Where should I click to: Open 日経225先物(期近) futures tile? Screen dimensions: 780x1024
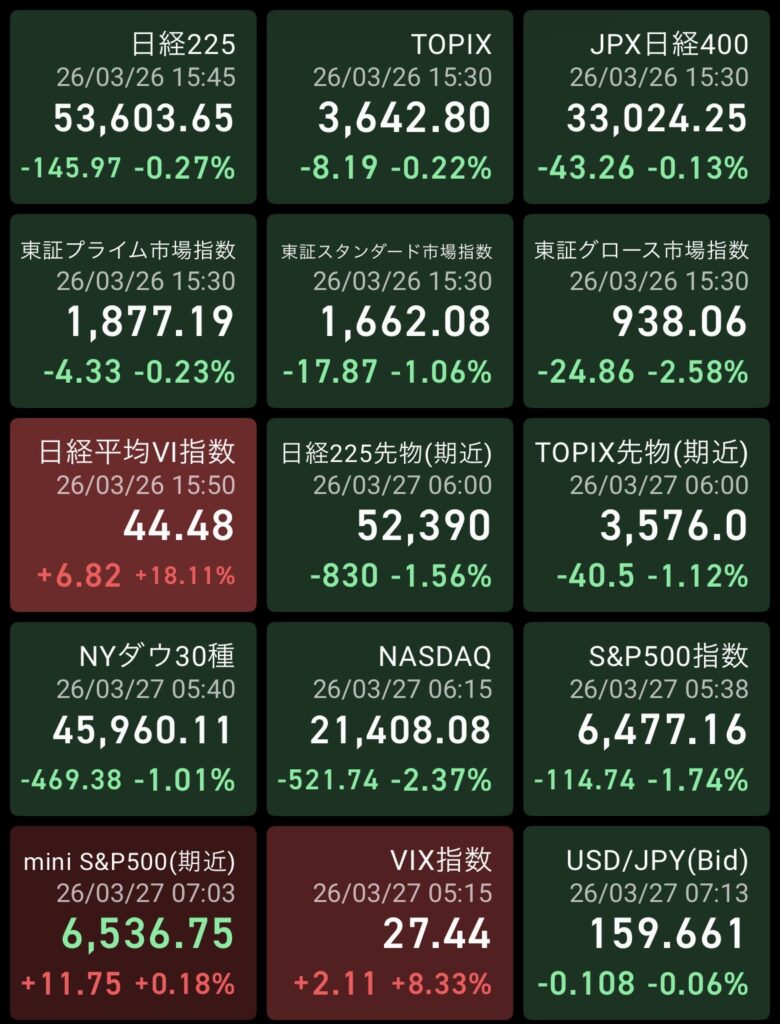coord(390,515)
